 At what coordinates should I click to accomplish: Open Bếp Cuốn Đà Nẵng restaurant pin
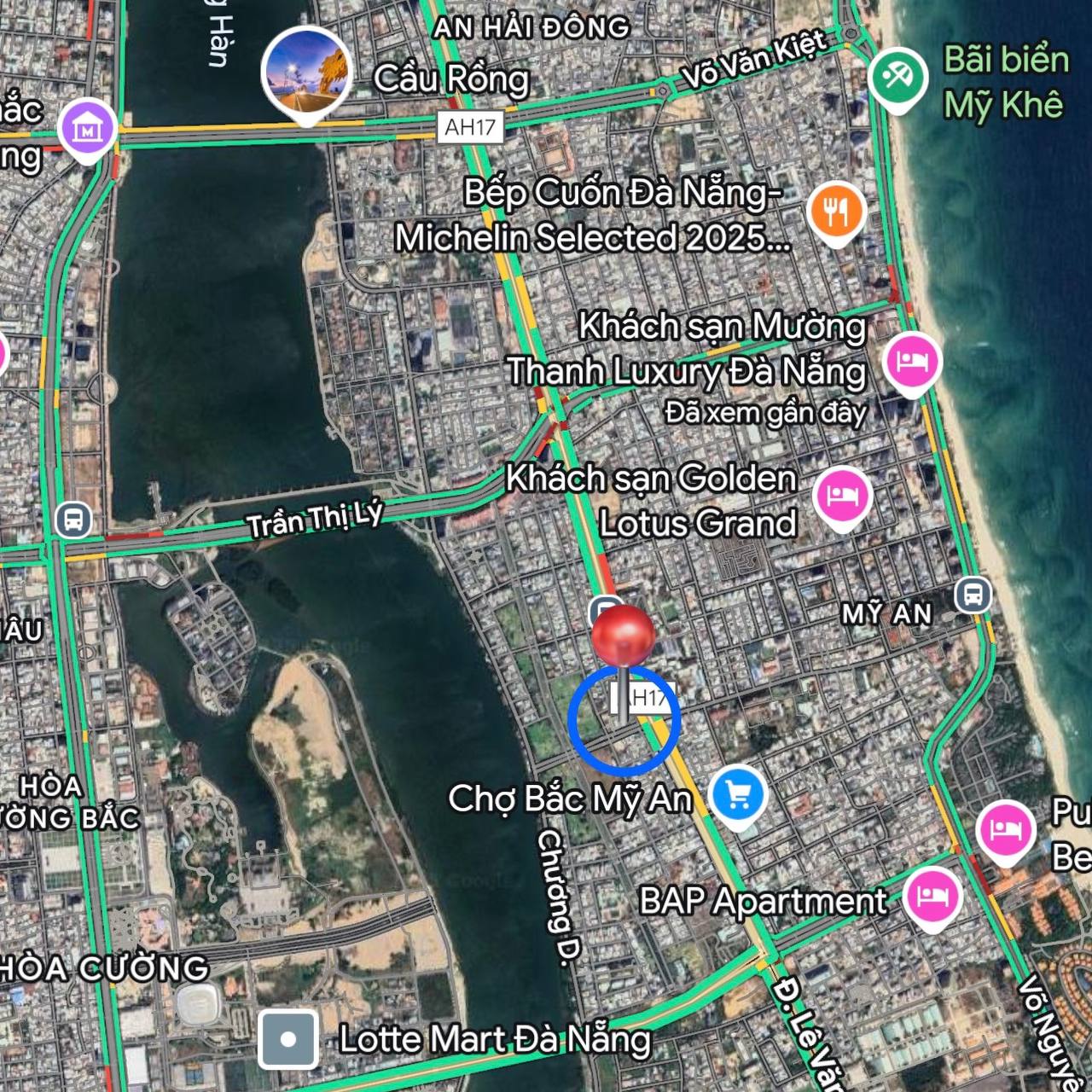click(x=836, y=210)
